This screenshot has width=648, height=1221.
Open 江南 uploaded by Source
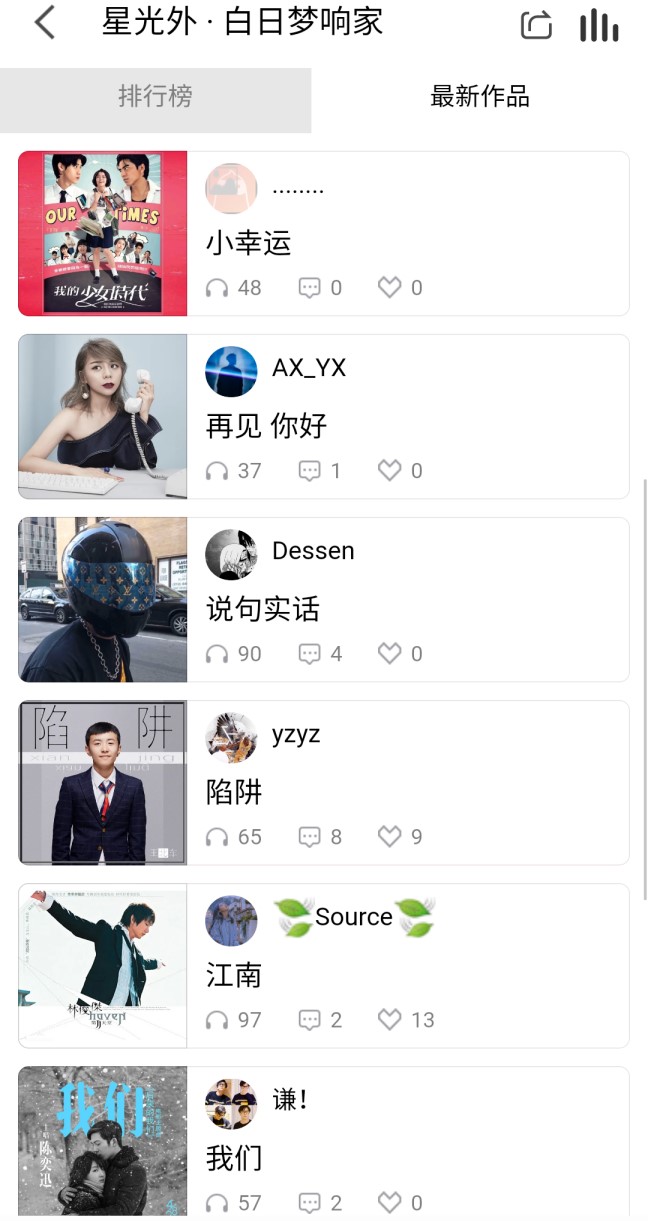pos(233,974)
